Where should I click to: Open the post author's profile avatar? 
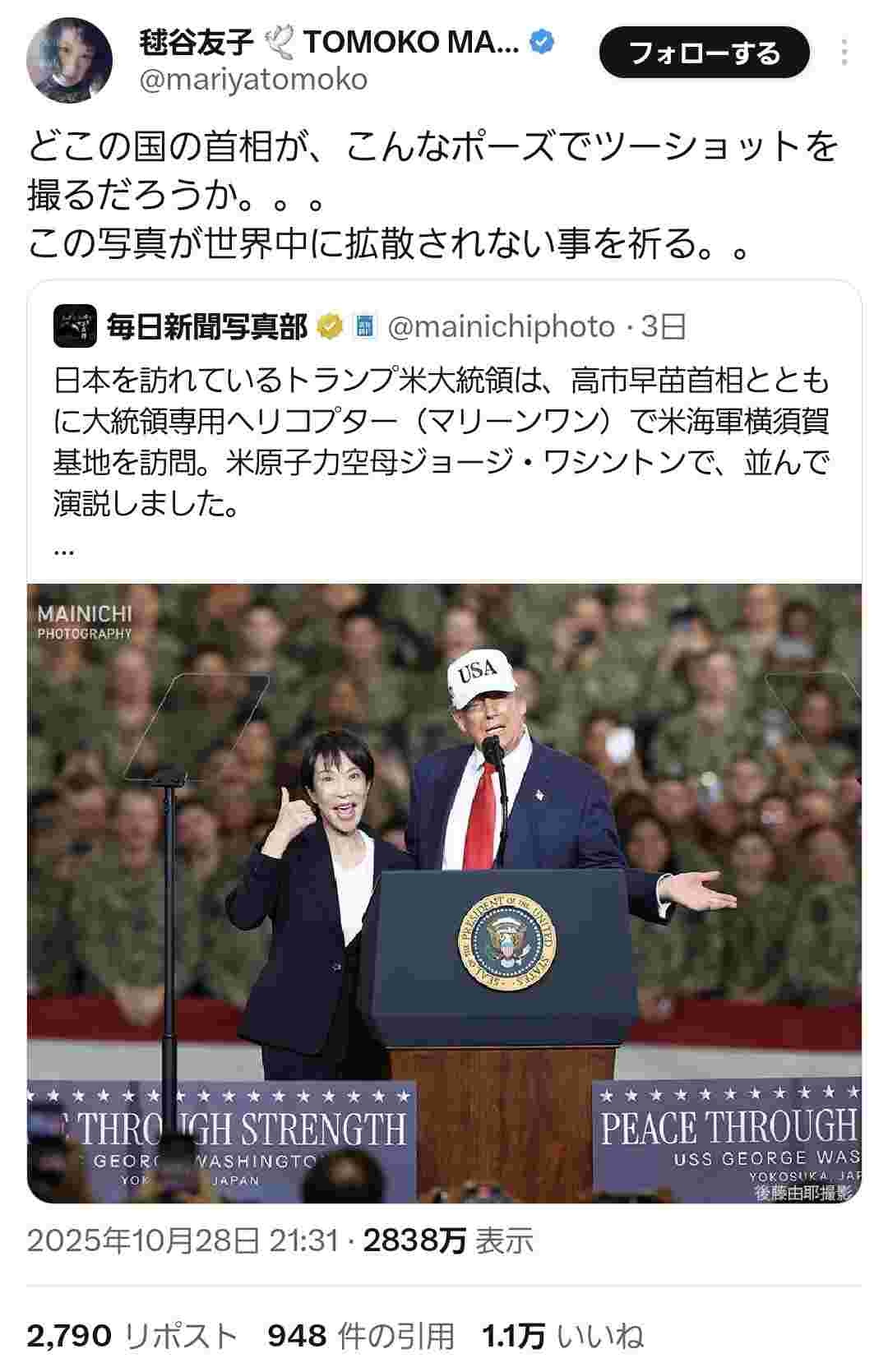coord(69,60)
